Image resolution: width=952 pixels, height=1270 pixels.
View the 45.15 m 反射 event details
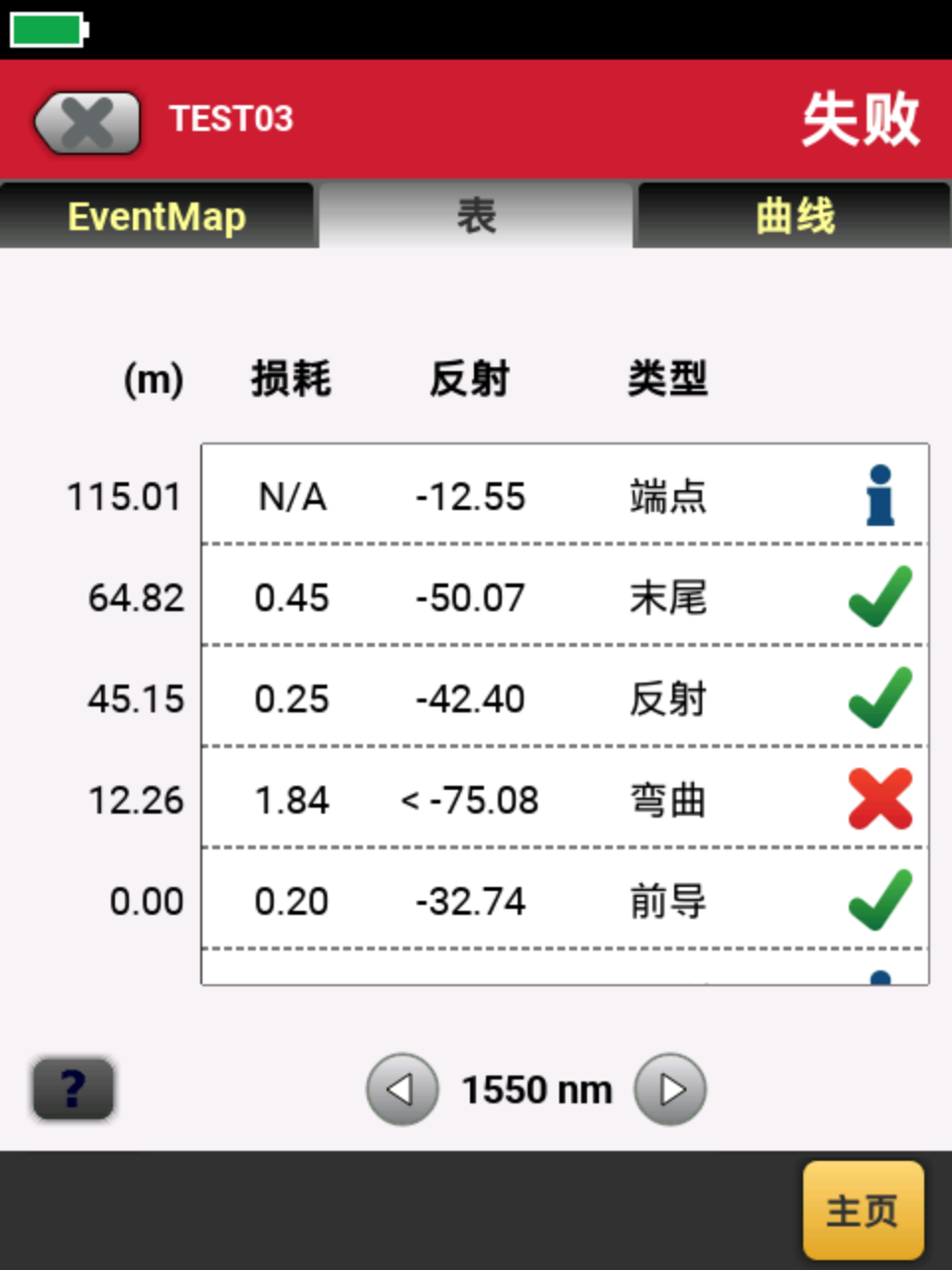[564, 698]
